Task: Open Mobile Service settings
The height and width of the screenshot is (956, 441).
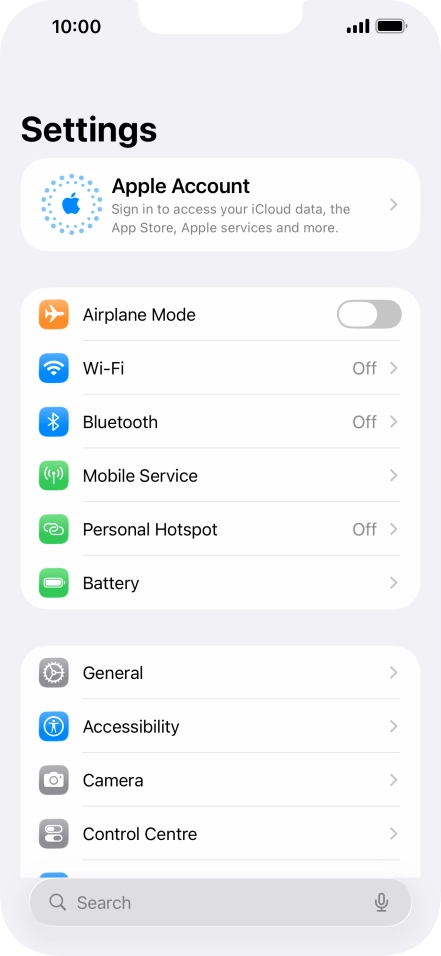Action: tap(220, 476)
